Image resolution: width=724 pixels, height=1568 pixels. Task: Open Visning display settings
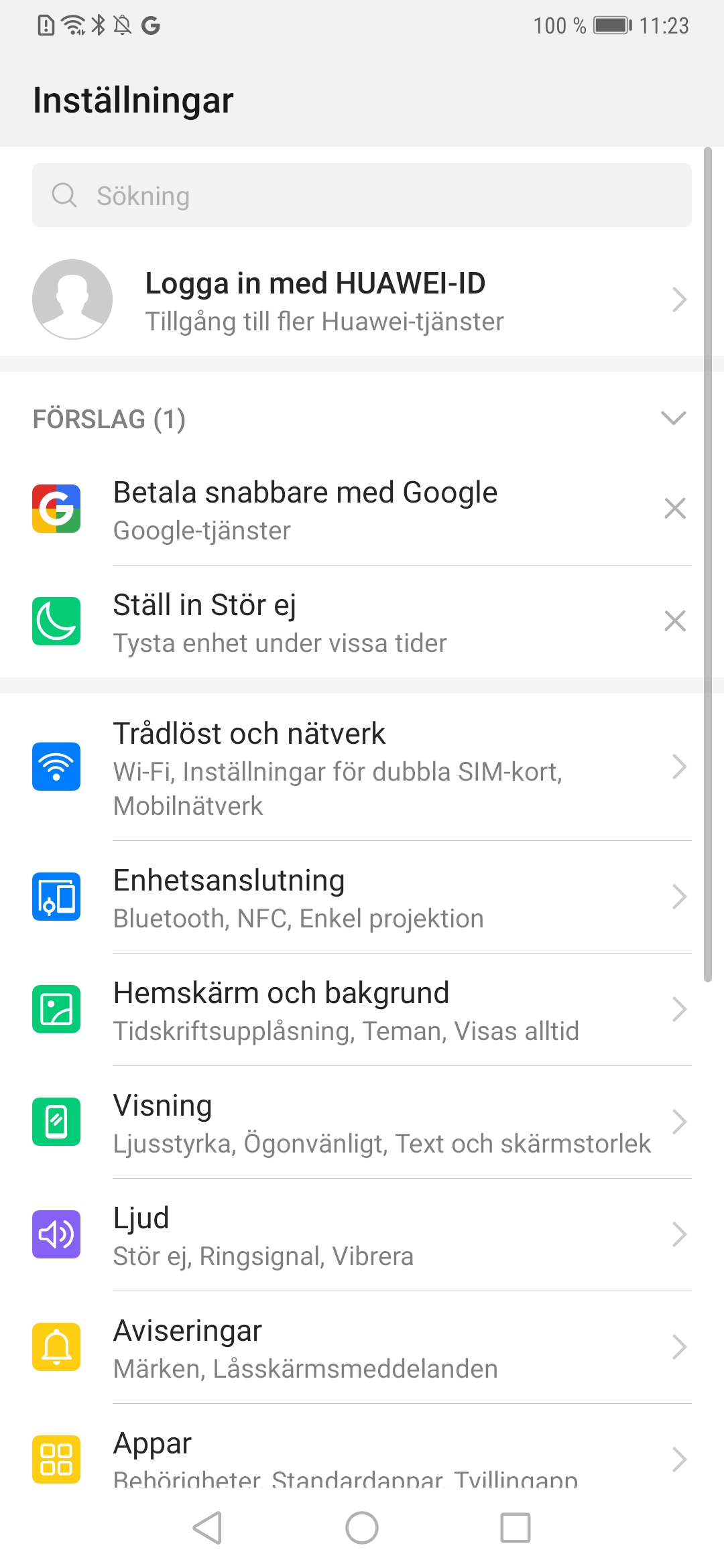362,1122
